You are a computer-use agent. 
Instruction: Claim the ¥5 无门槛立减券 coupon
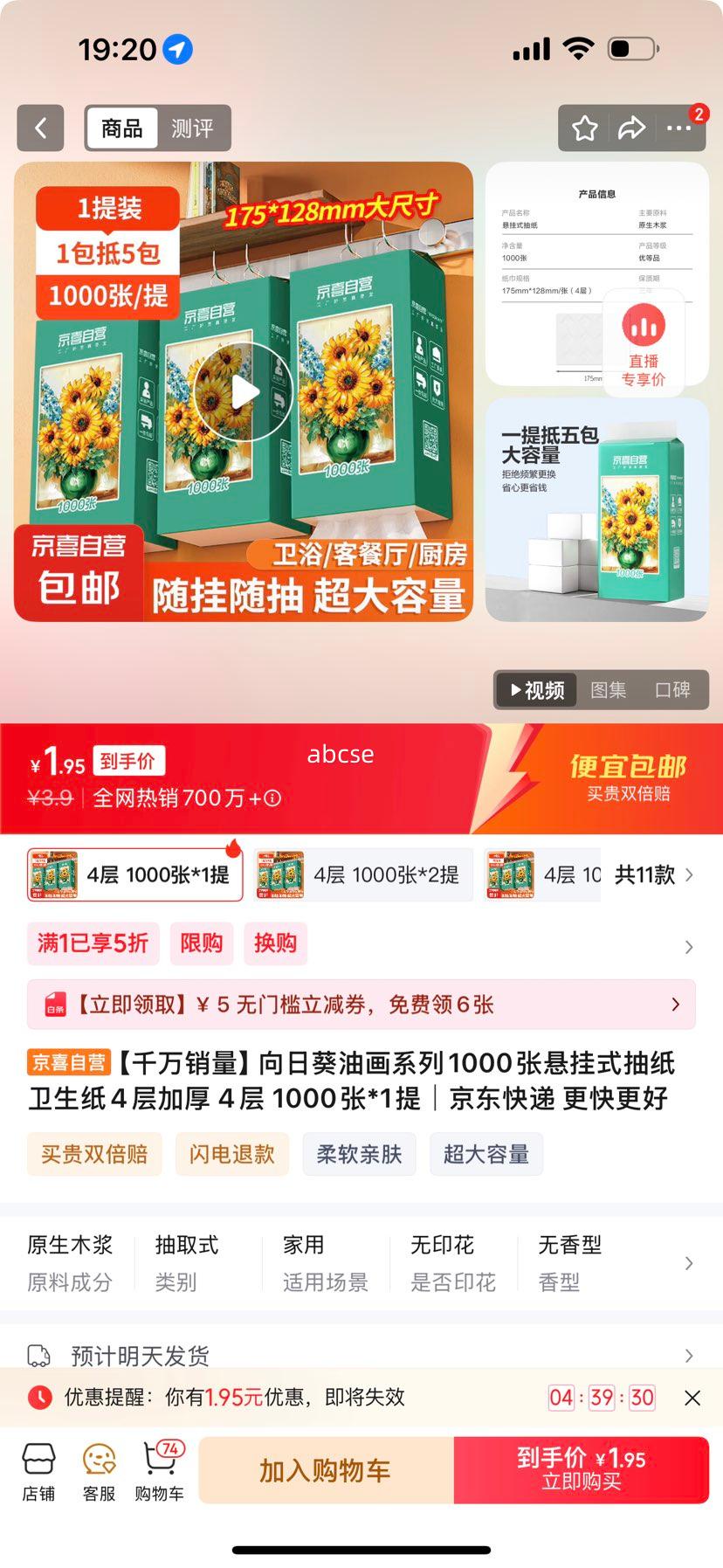[361, 1005]
